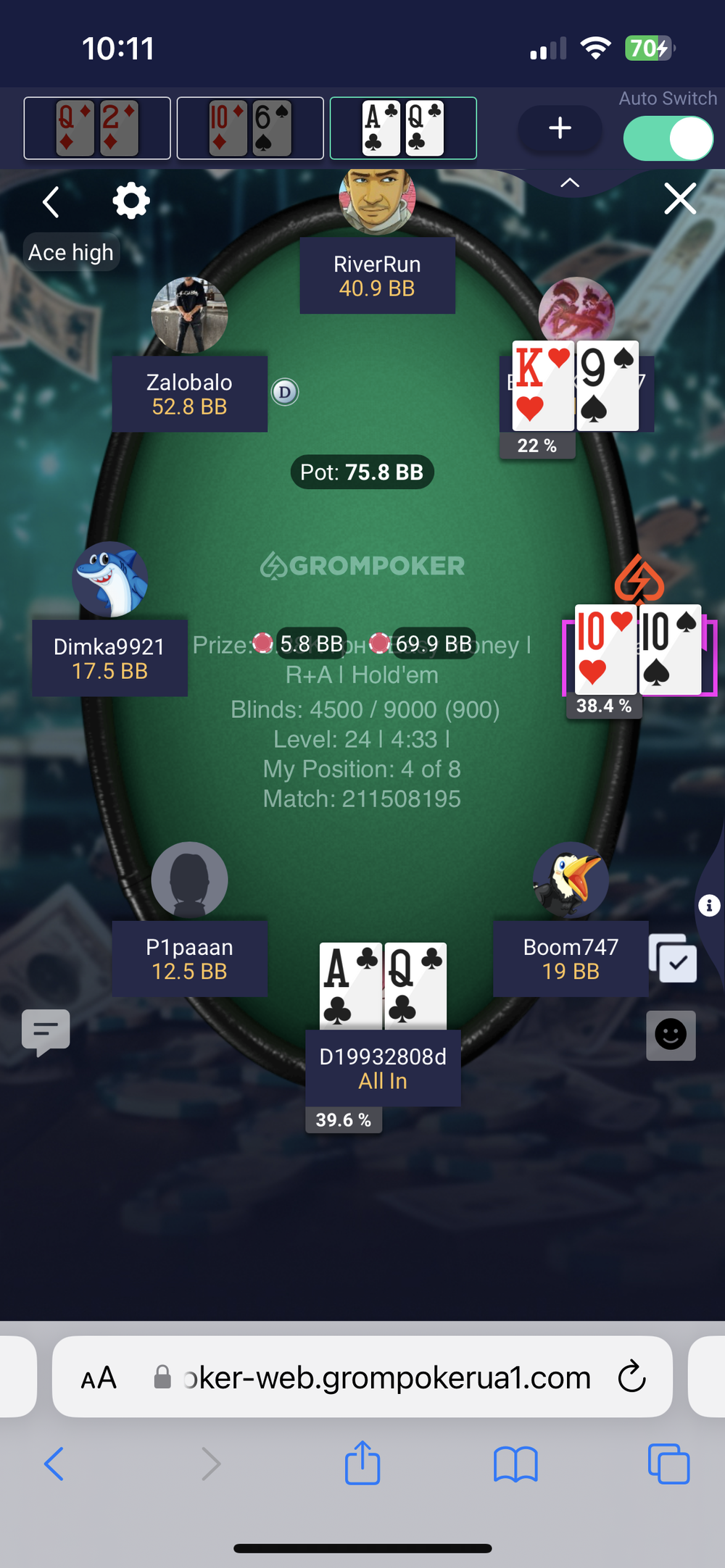Switch to the 10♦ 6♠ table tab

tap(250, 128)
